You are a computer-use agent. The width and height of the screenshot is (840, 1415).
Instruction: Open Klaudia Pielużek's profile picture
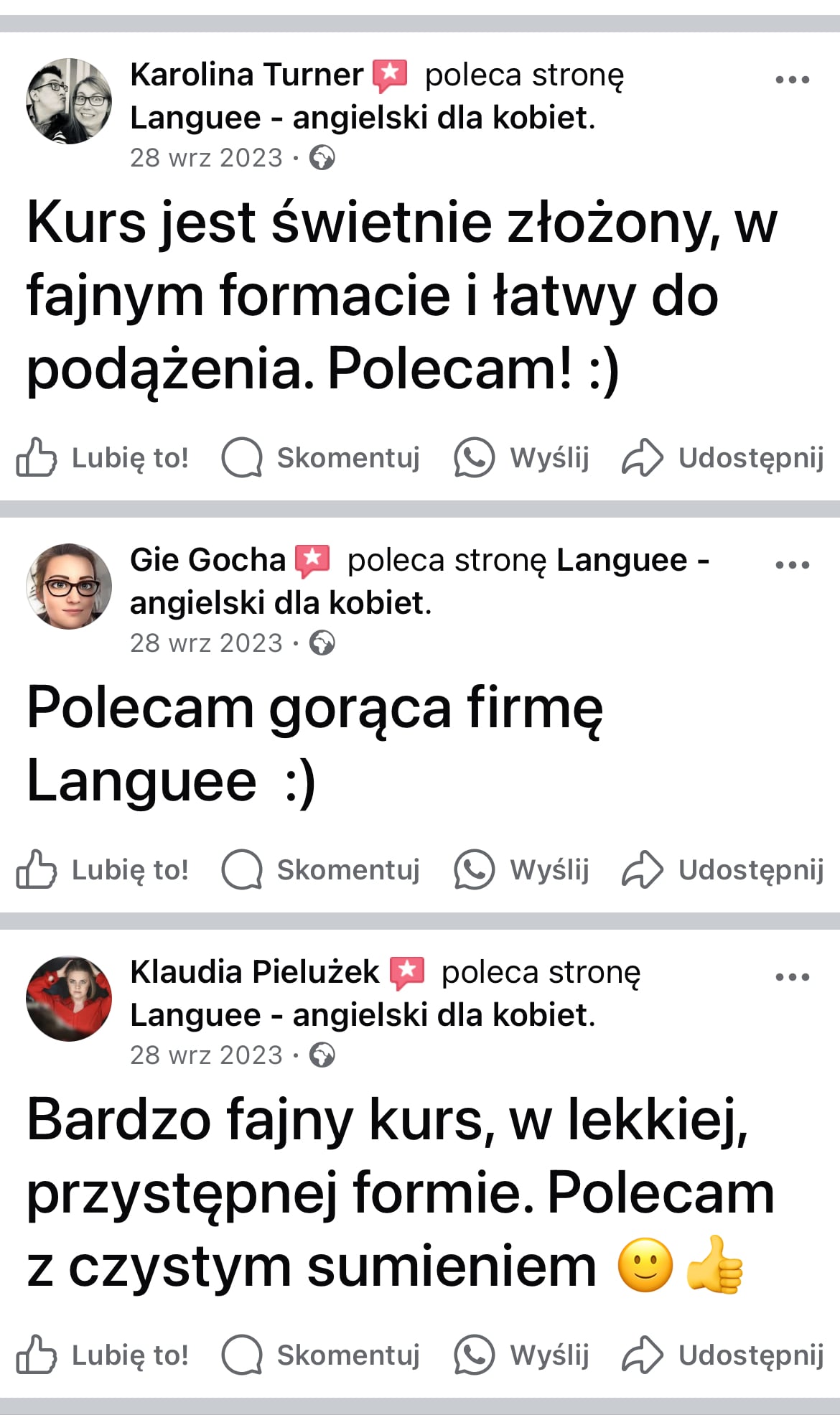coord(69,999)
